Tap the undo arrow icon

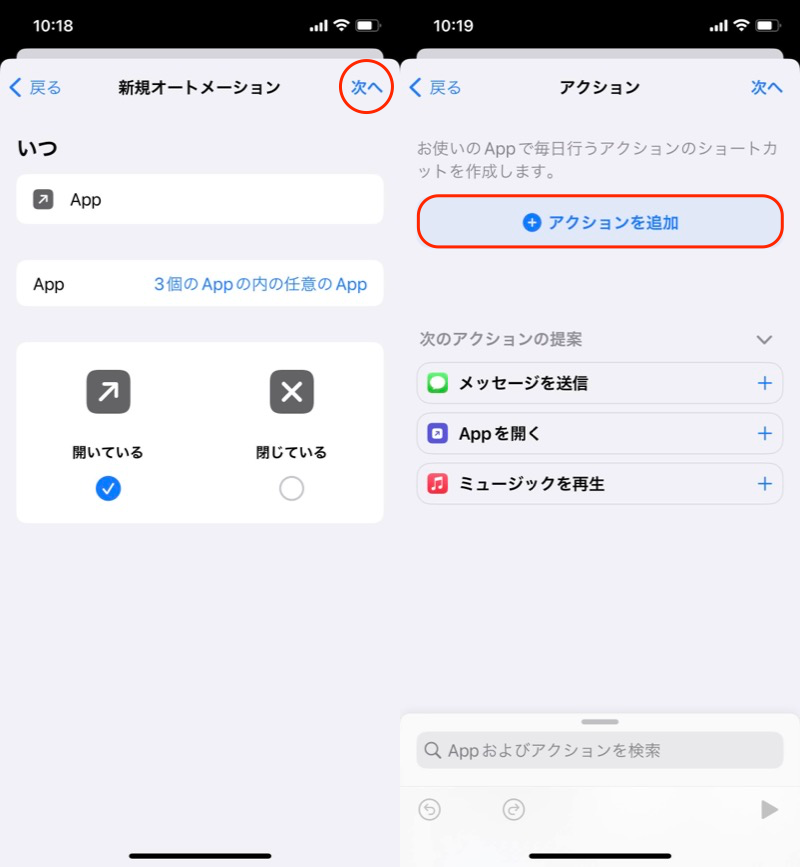pos(430,809)
